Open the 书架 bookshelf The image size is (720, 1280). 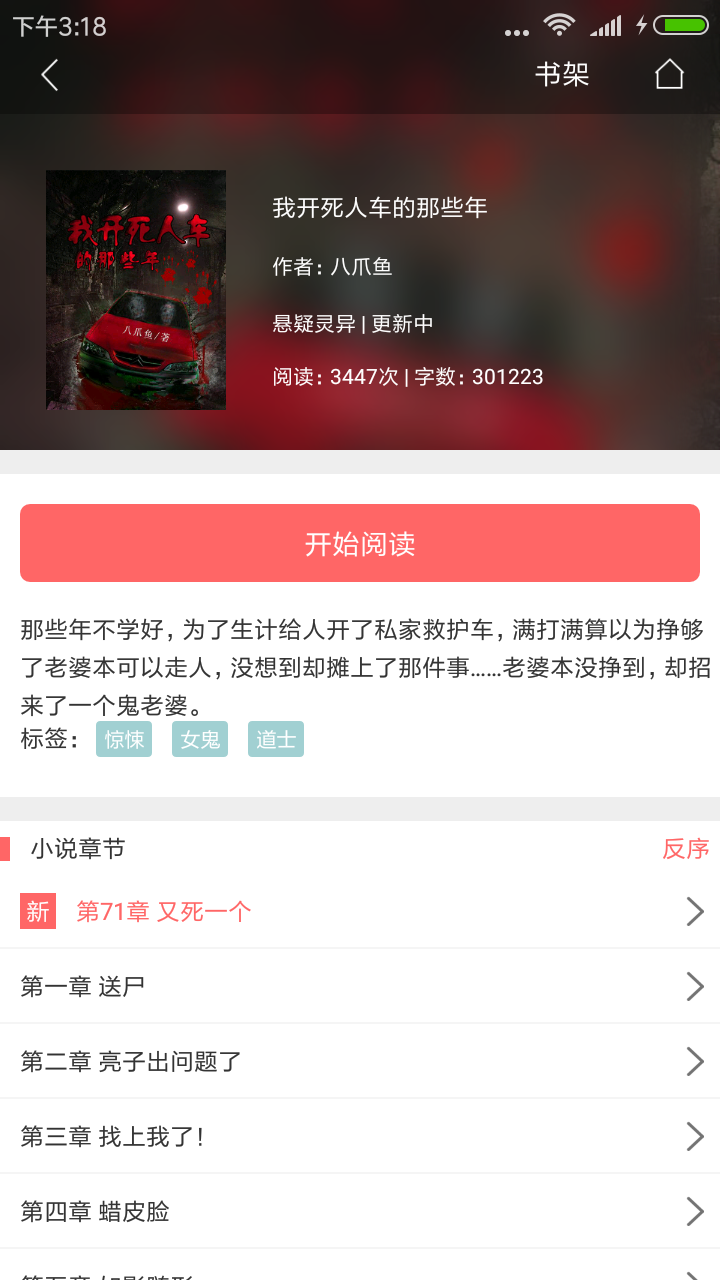[x=562, y=75]
